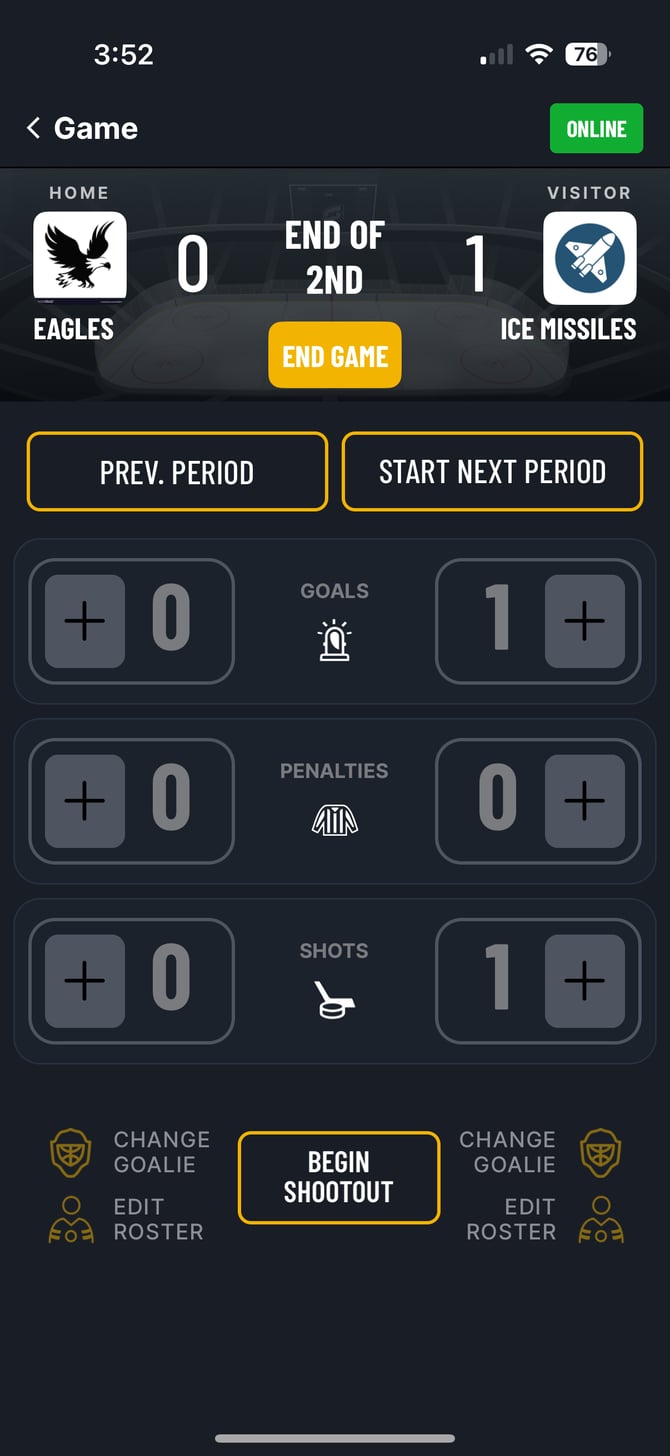Viewport: 670px width, 1456px height.
Task: Go to the previous period
Action: click(177, 472)
